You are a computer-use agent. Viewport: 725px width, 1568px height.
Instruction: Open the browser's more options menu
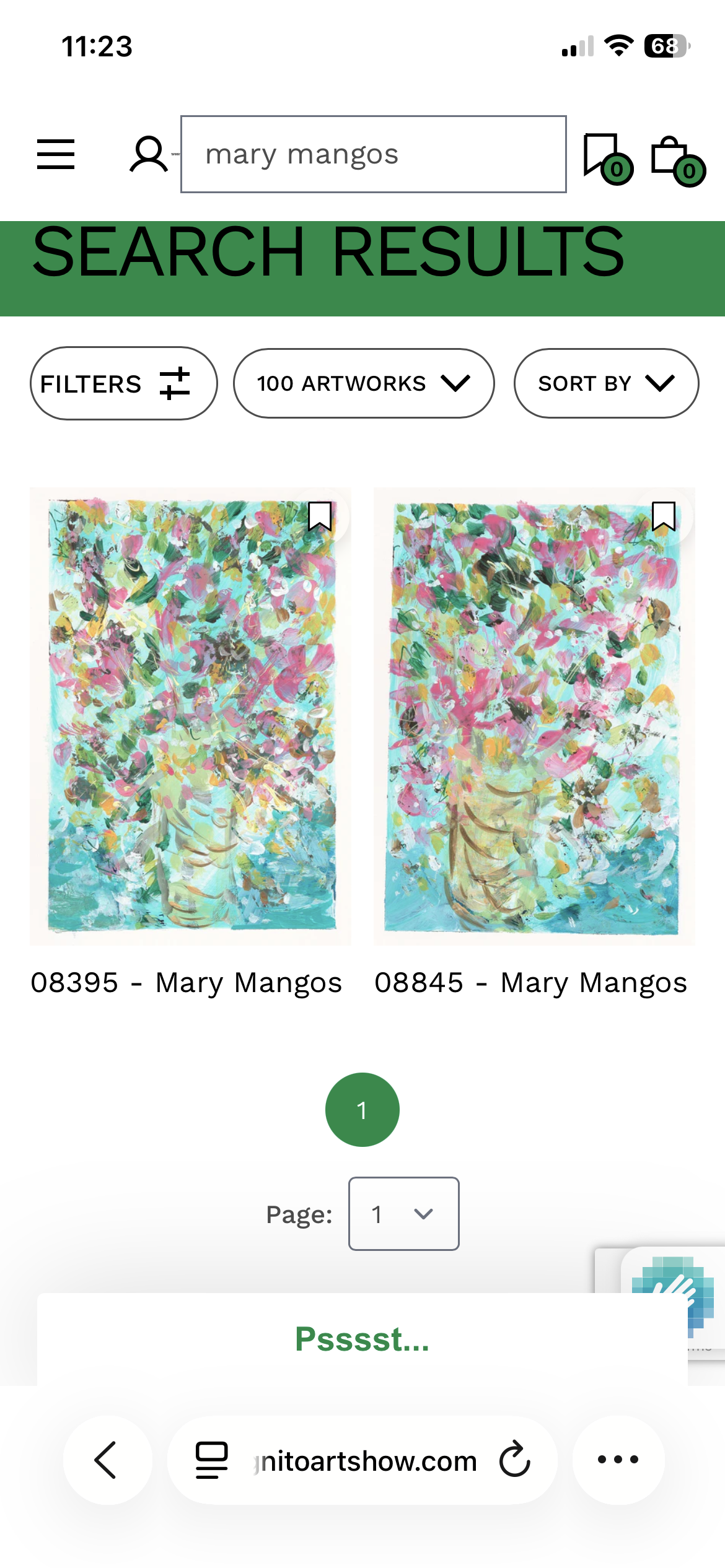(618, 1460)
